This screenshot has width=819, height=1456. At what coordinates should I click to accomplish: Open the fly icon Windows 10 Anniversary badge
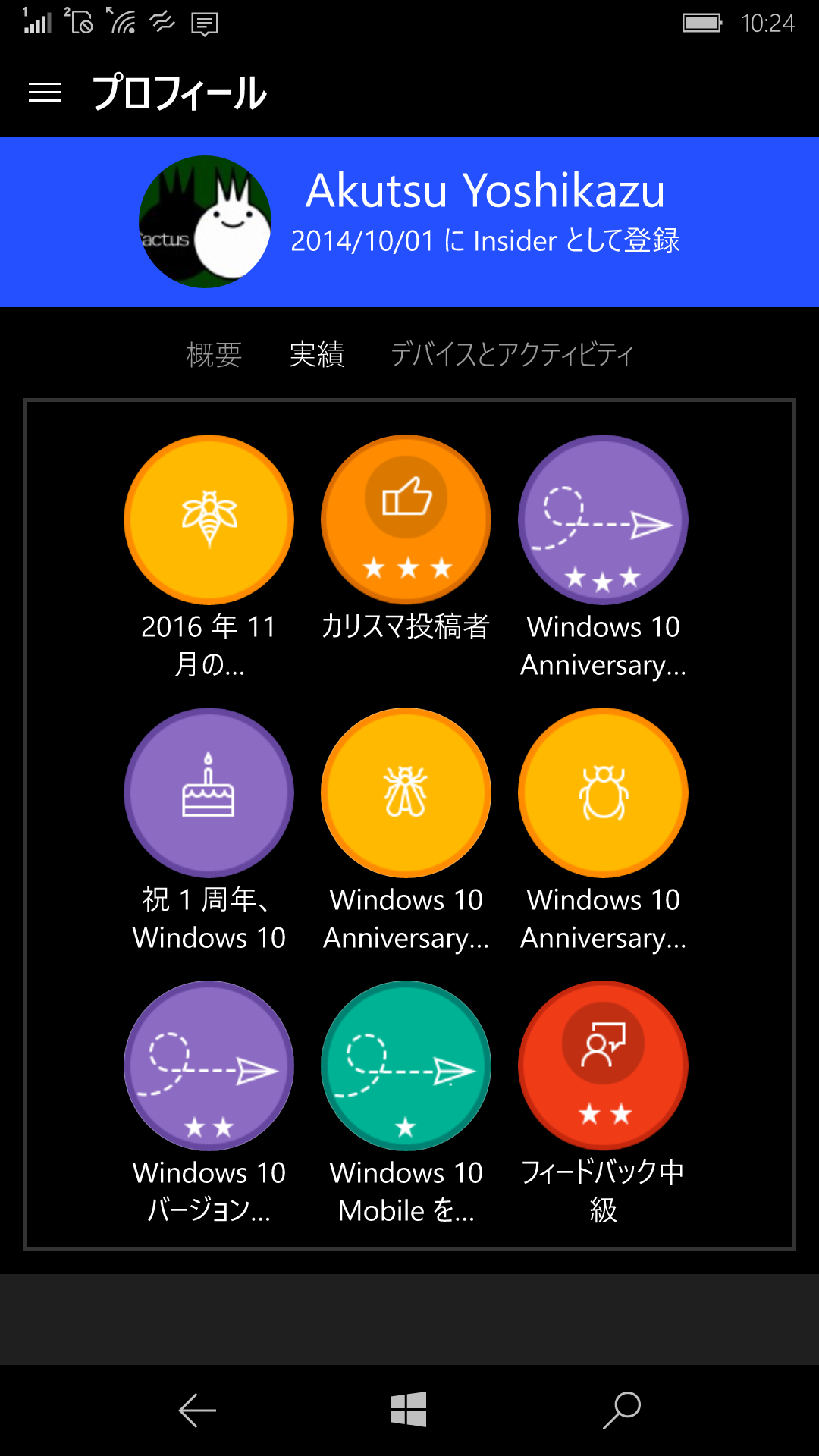click(x=406, y=792)
